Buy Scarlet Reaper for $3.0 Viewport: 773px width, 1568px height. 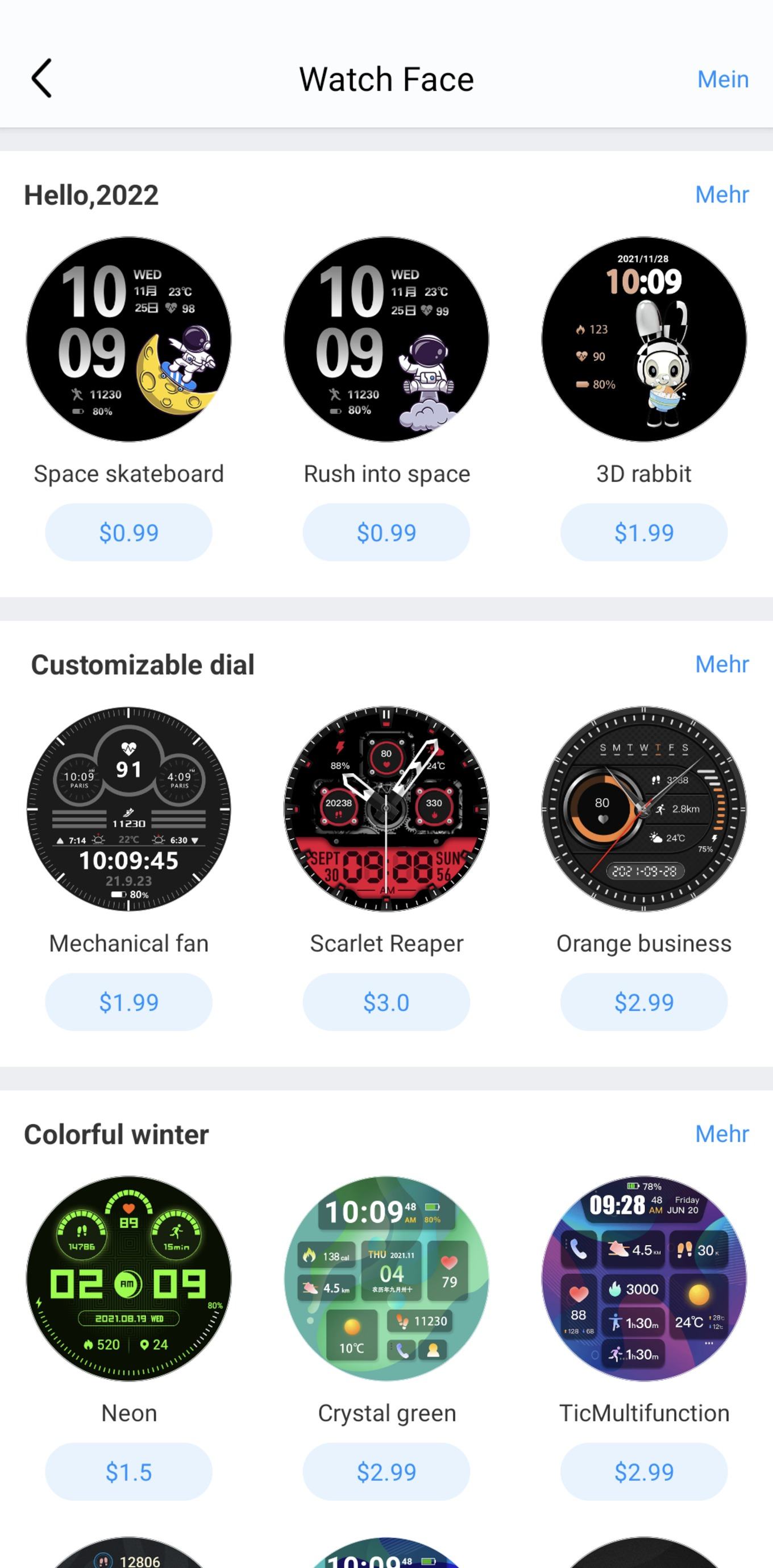click(x=386, y=1002)
